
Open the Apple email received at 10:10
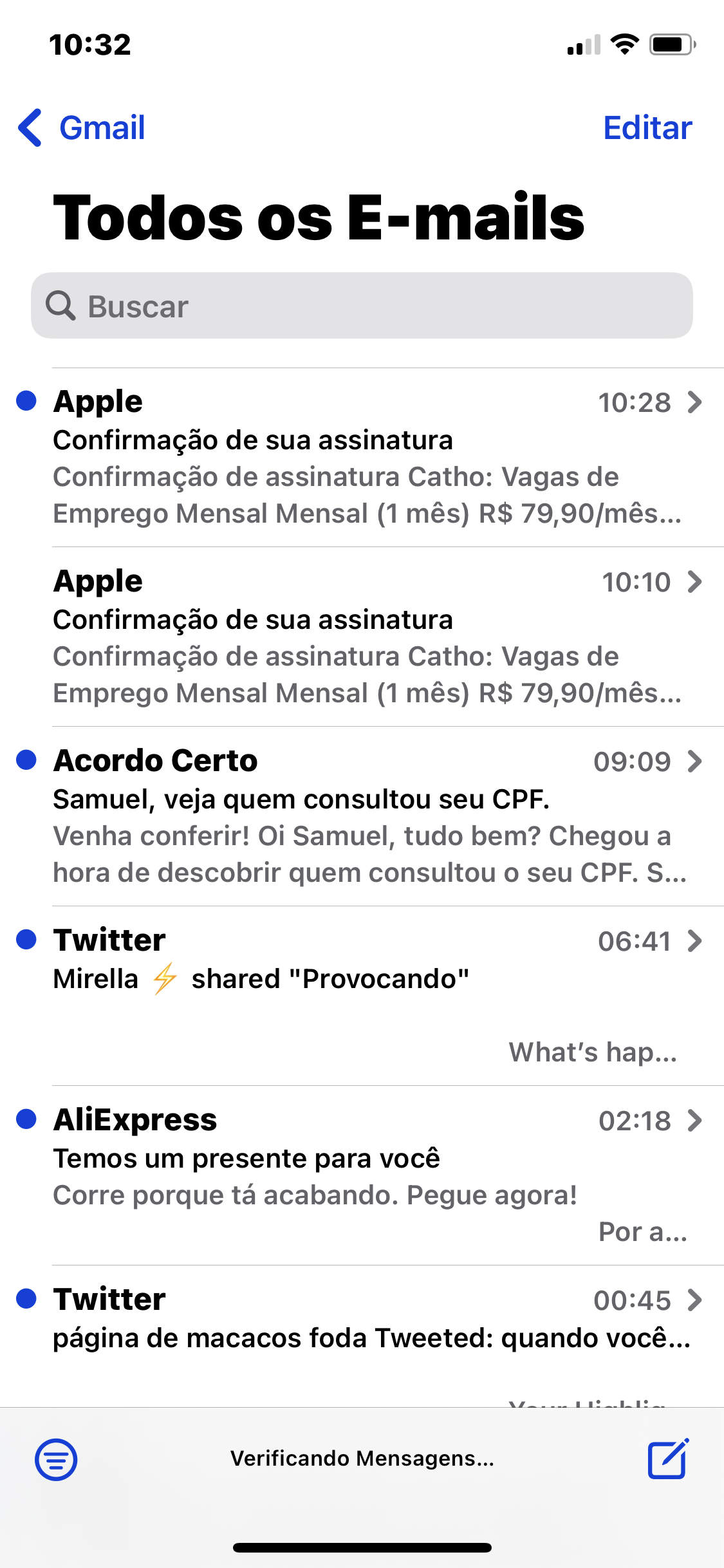coord(367,637)
